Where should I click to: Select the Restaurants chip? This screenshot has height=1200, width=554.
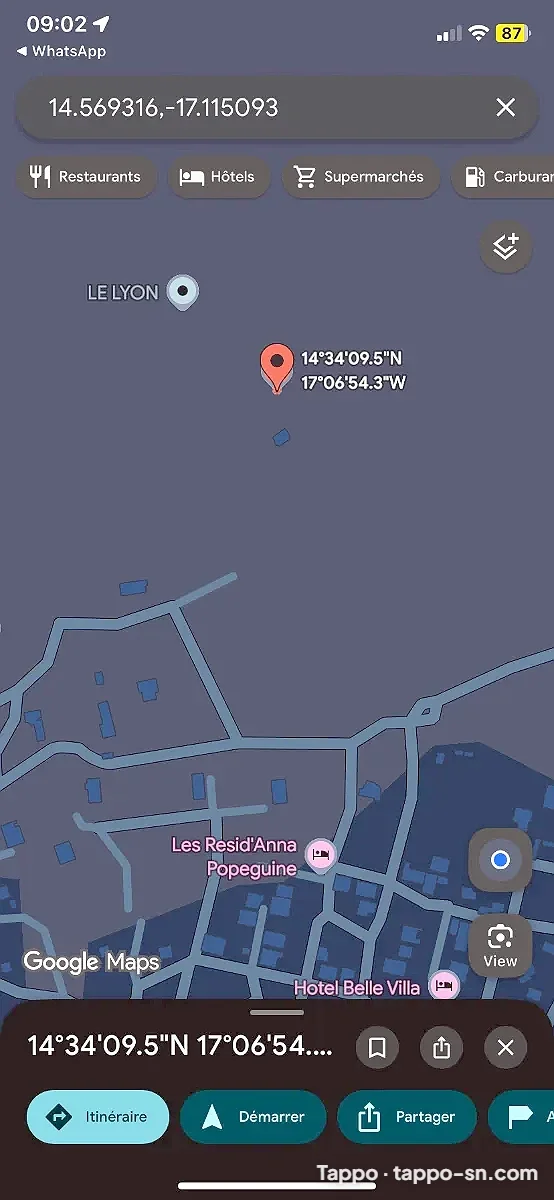[x=86, y=177]
